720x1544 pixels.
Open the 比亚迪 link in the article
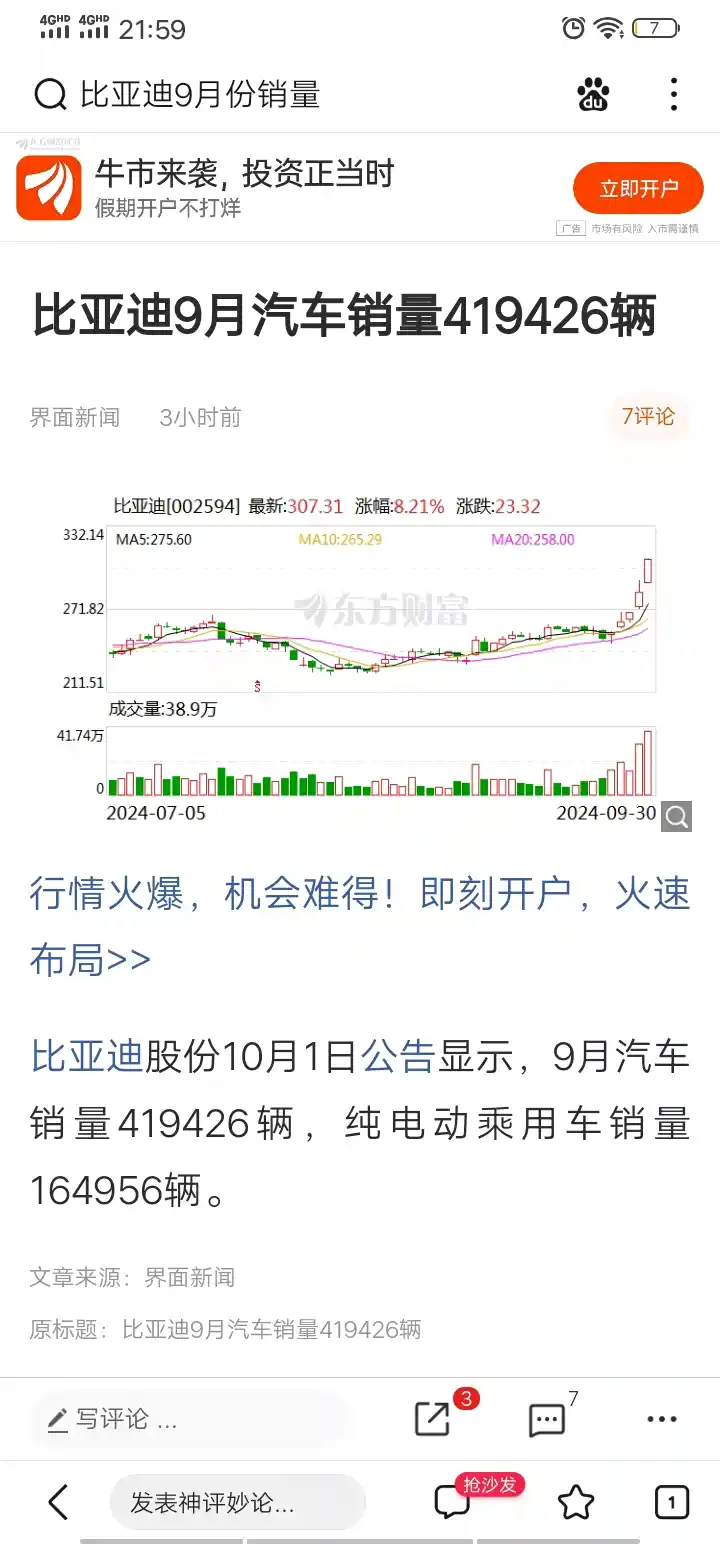coord(88,1057)
